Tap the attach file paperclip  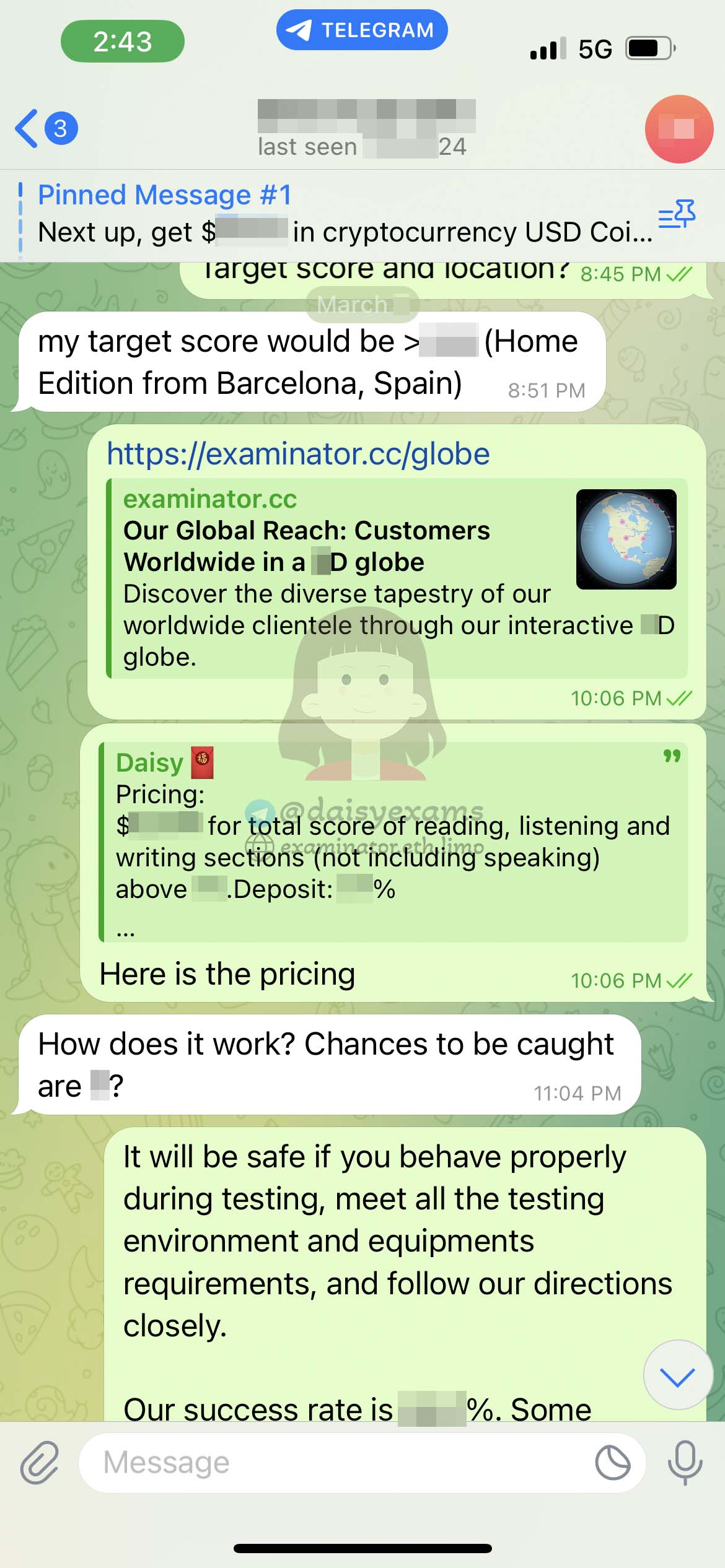click(x=40, y=1463)
